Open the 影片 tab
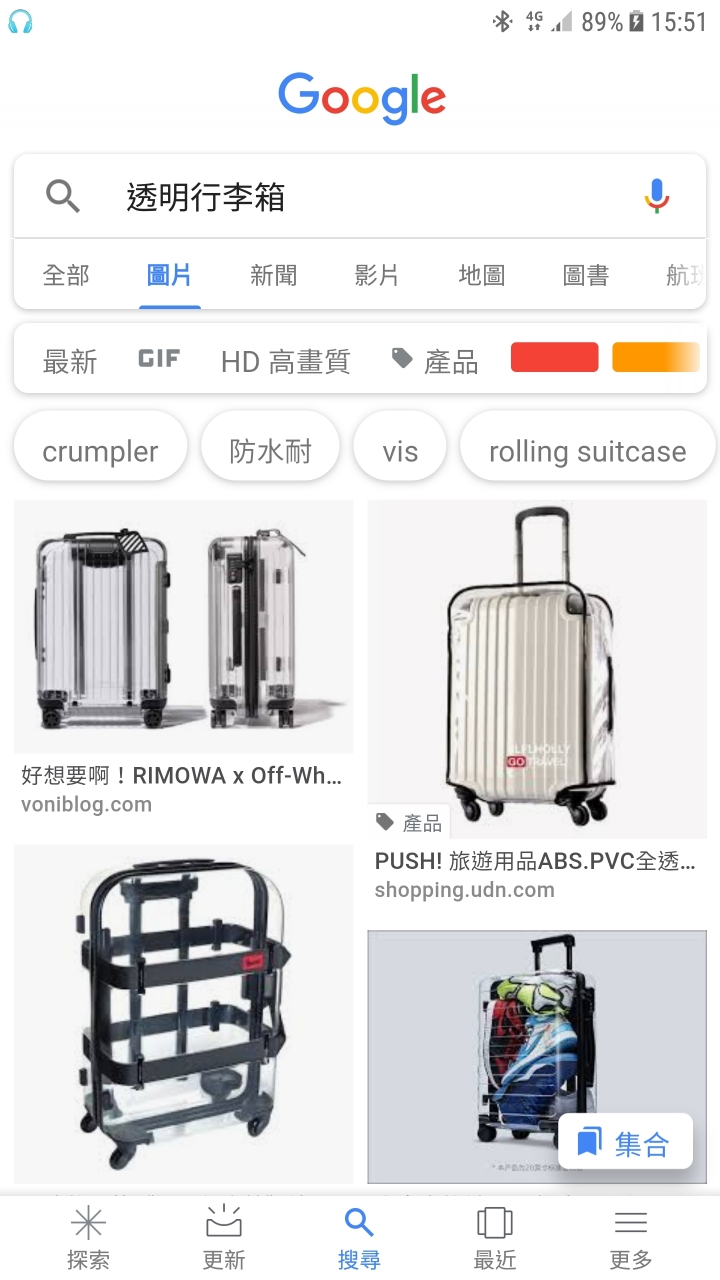Screen dimensions: 720x1280 click(376, 275)
